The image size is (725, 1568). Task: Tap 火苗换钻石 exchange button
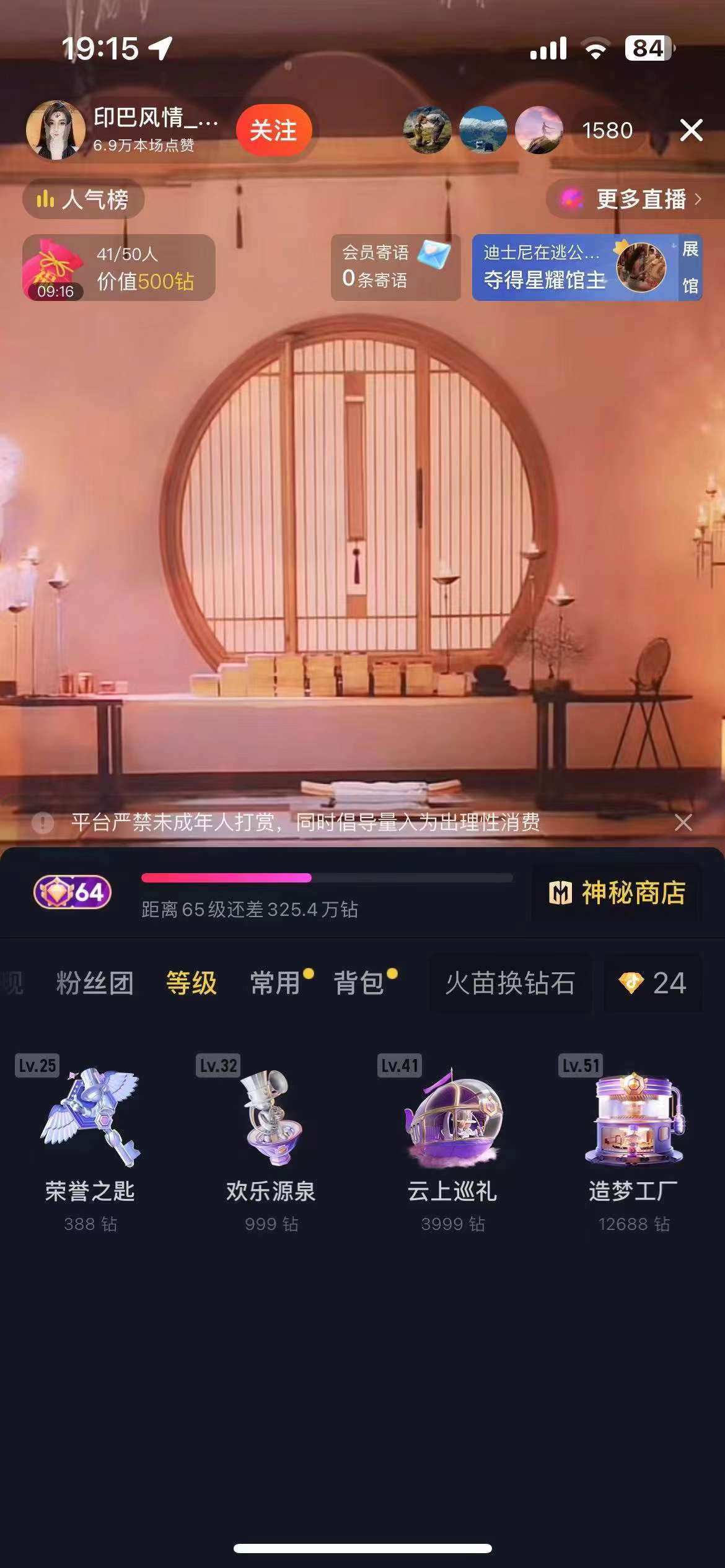510,983
